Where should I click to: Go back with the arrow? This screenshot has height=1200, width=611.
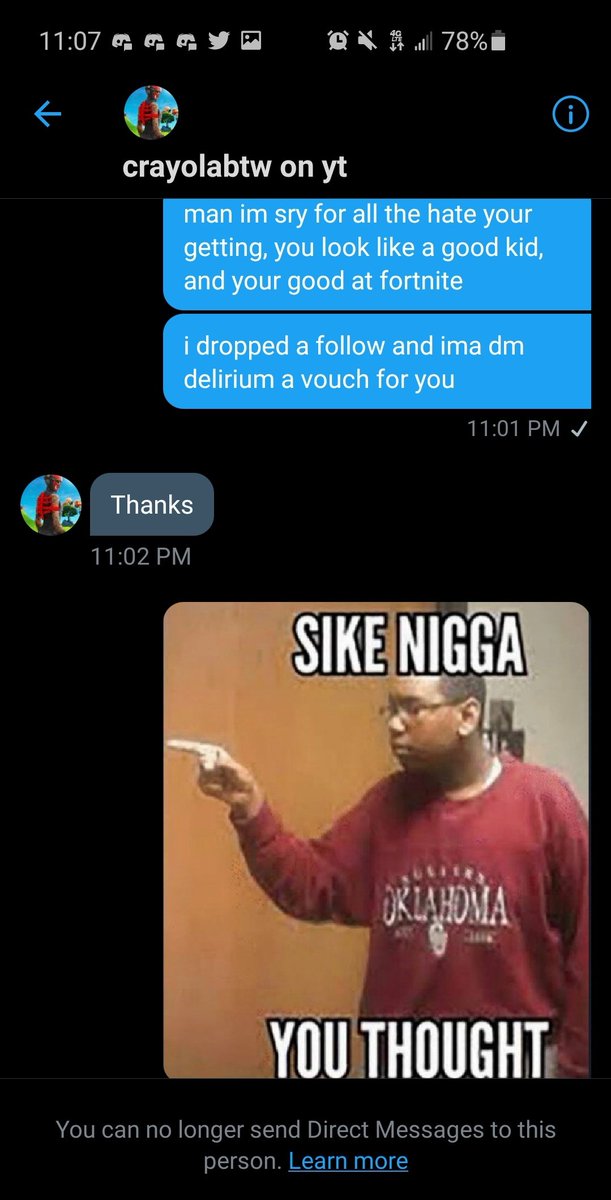[x=48, y=115]
